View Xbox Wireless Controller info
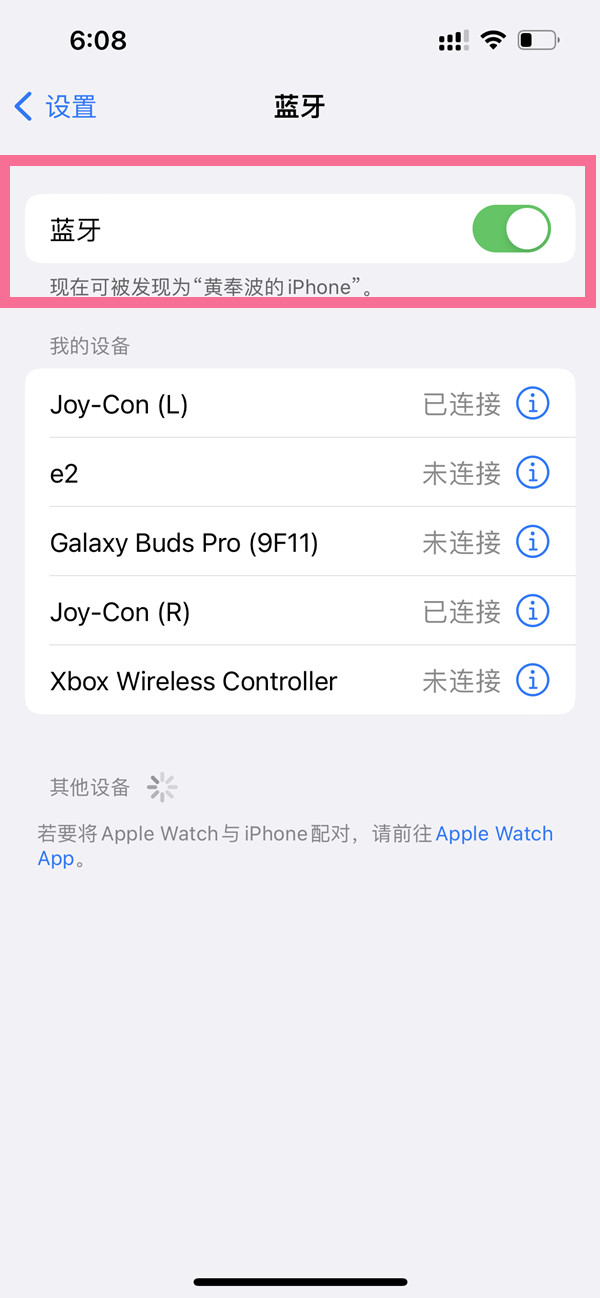Viewport: 600px width, 1298px height. click(532, 682)
